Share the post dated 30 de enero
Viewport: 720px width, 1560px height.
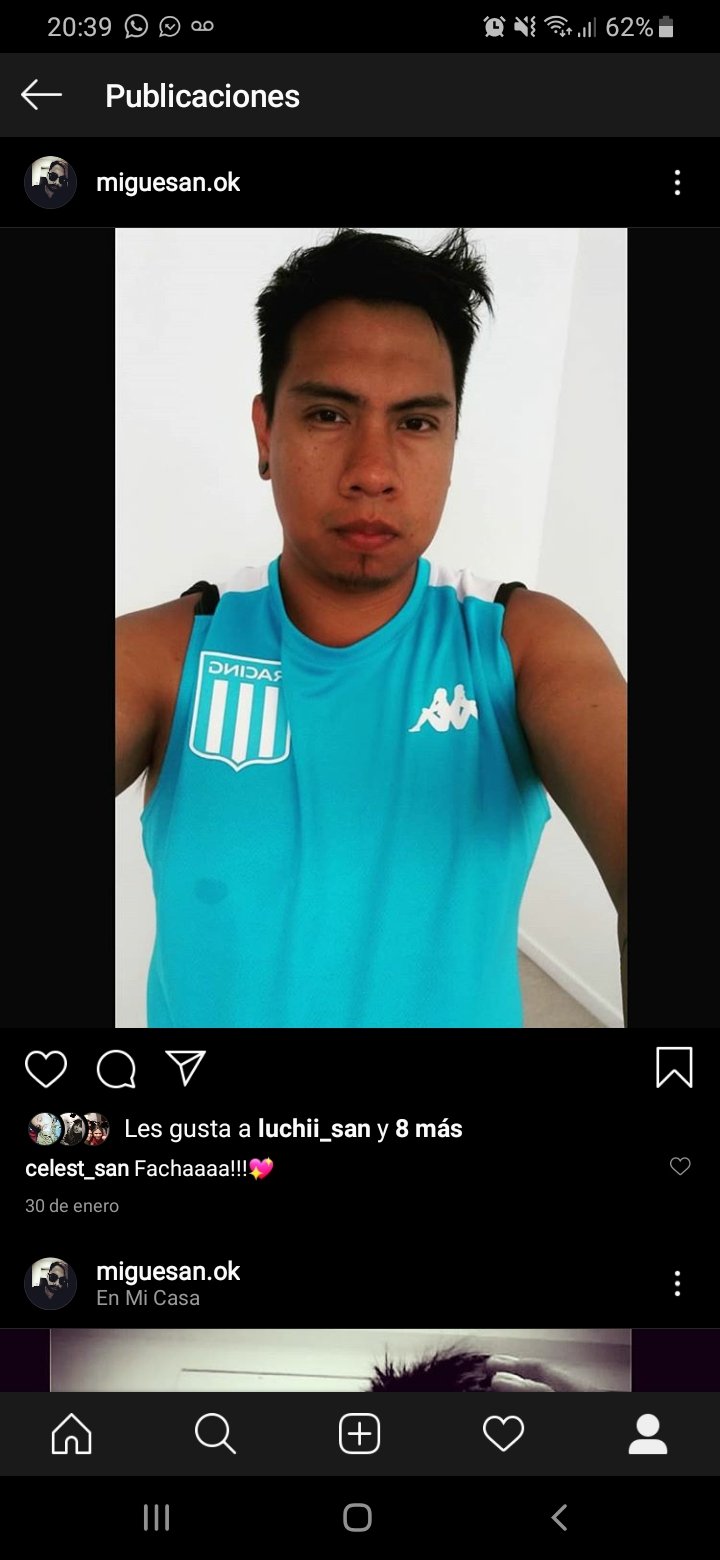pos(185,1068)
